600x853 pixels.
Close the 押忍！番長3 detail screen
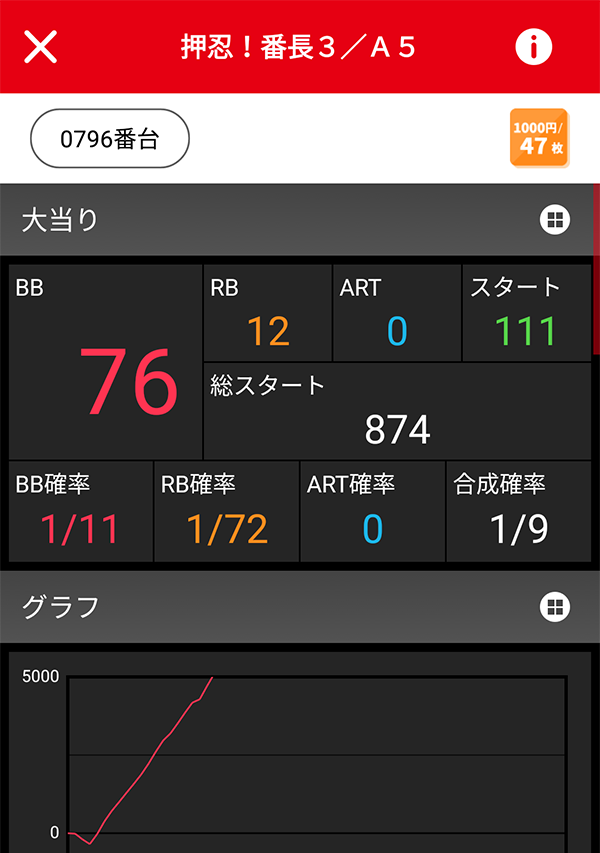click(x=40, y=46)
